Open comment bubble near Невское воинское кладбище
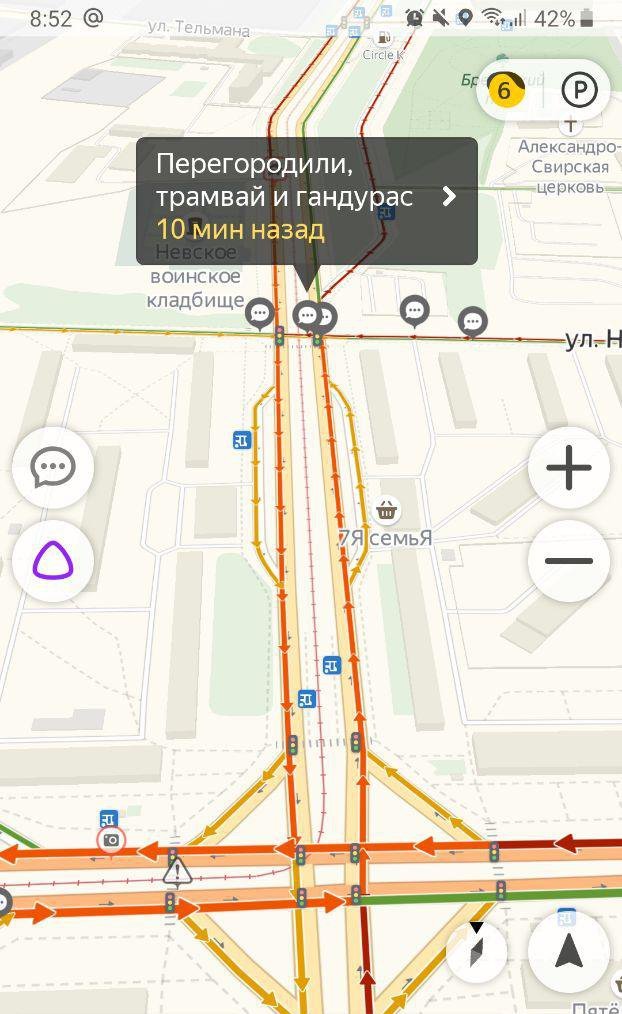The width and height of the screenshot is (622, 1014). [260, 314]
